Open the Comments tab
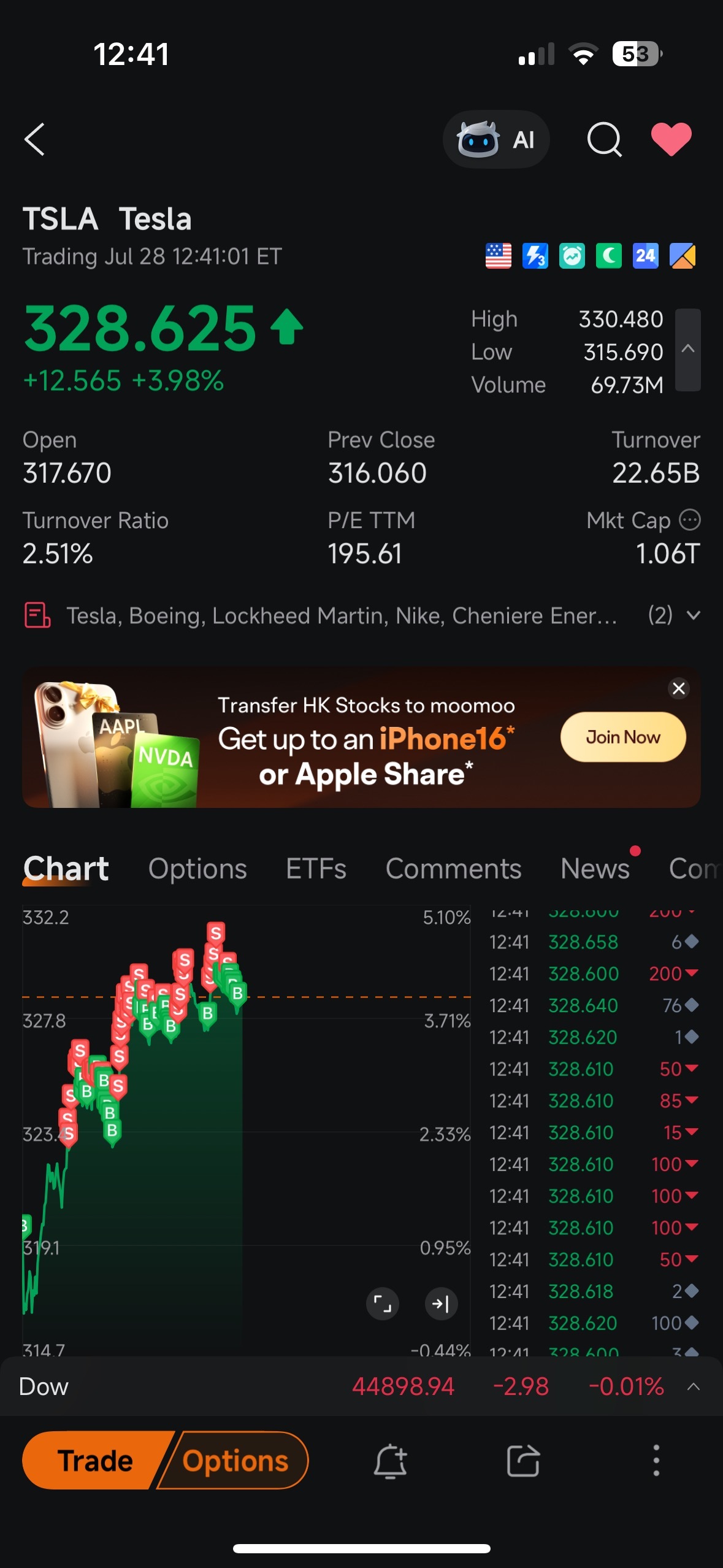 click(x=453, y=869)
